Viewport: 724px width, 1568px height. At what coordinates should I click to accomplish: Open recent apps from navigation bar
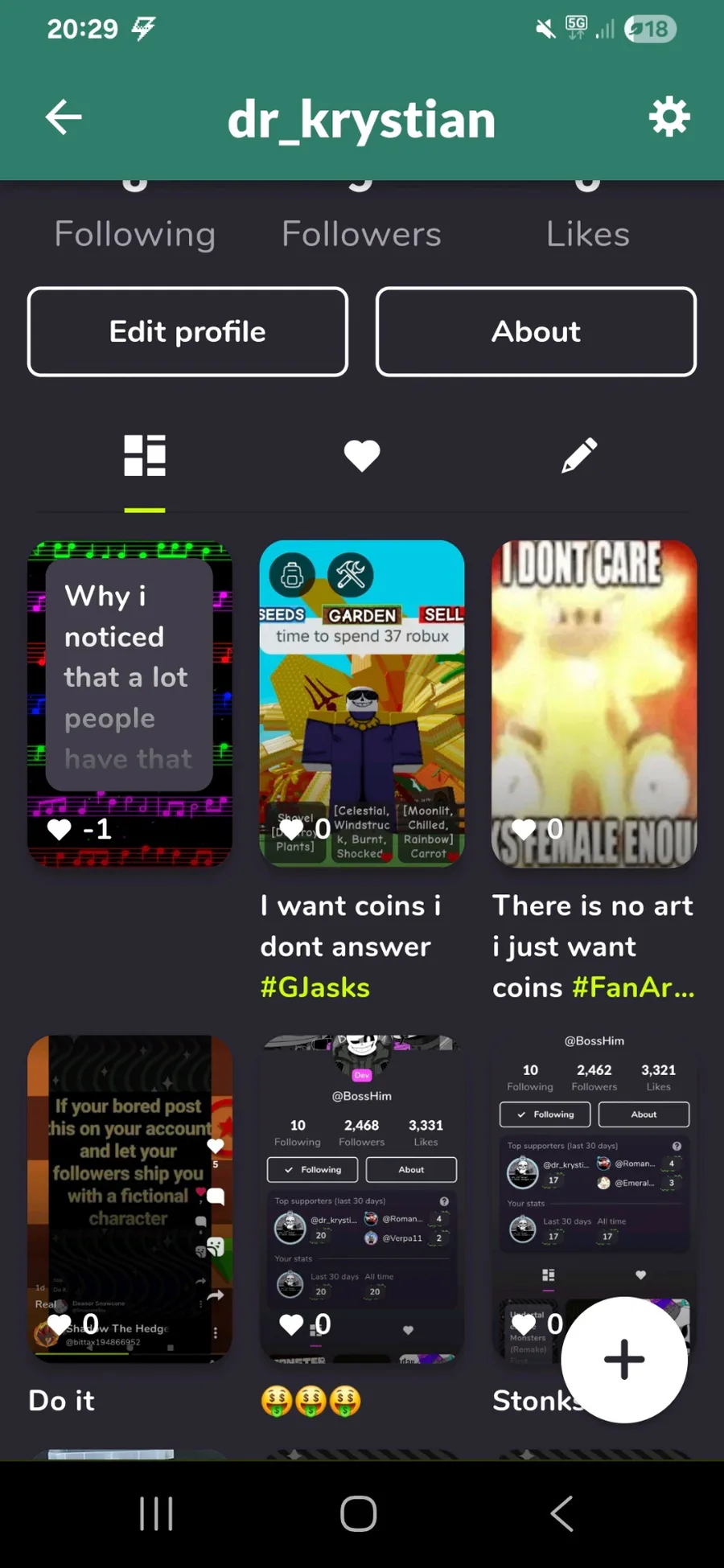click(156, 1514)
